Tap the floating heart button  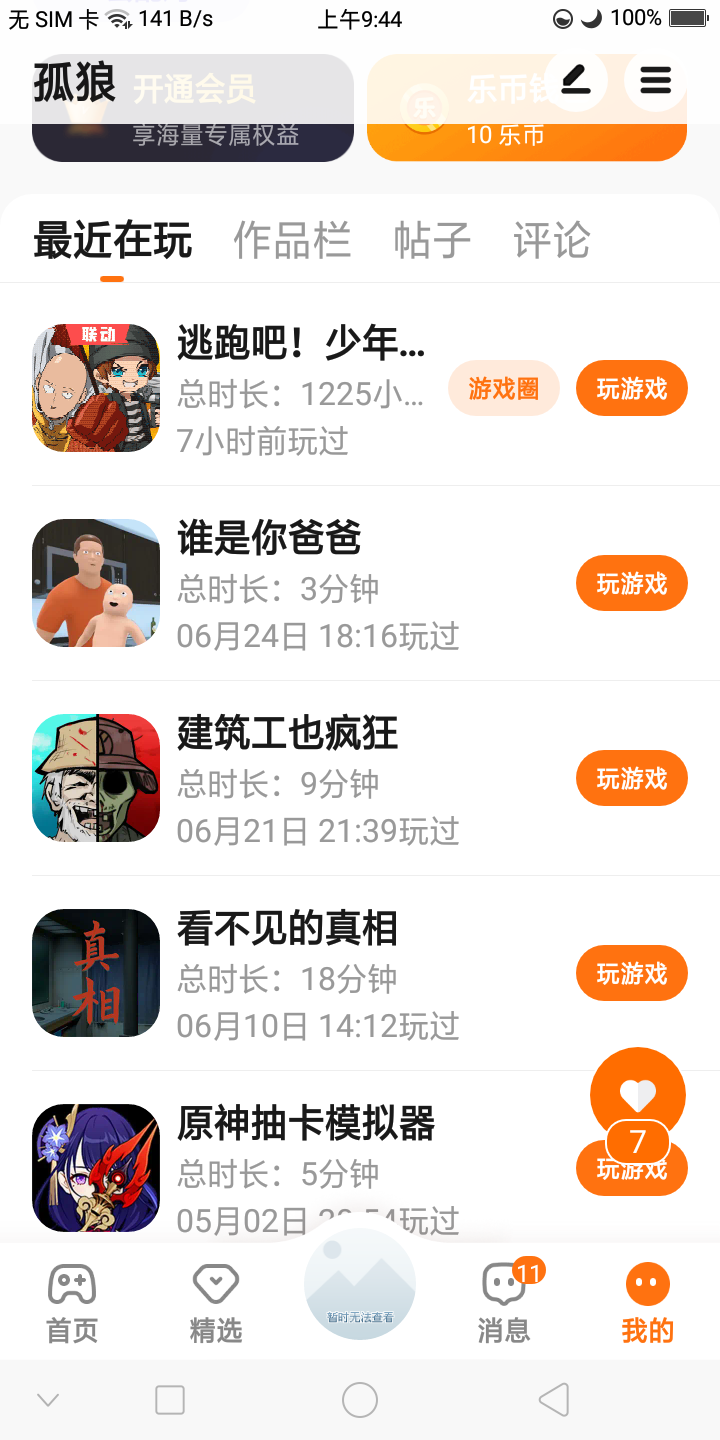click(637, 1095)
